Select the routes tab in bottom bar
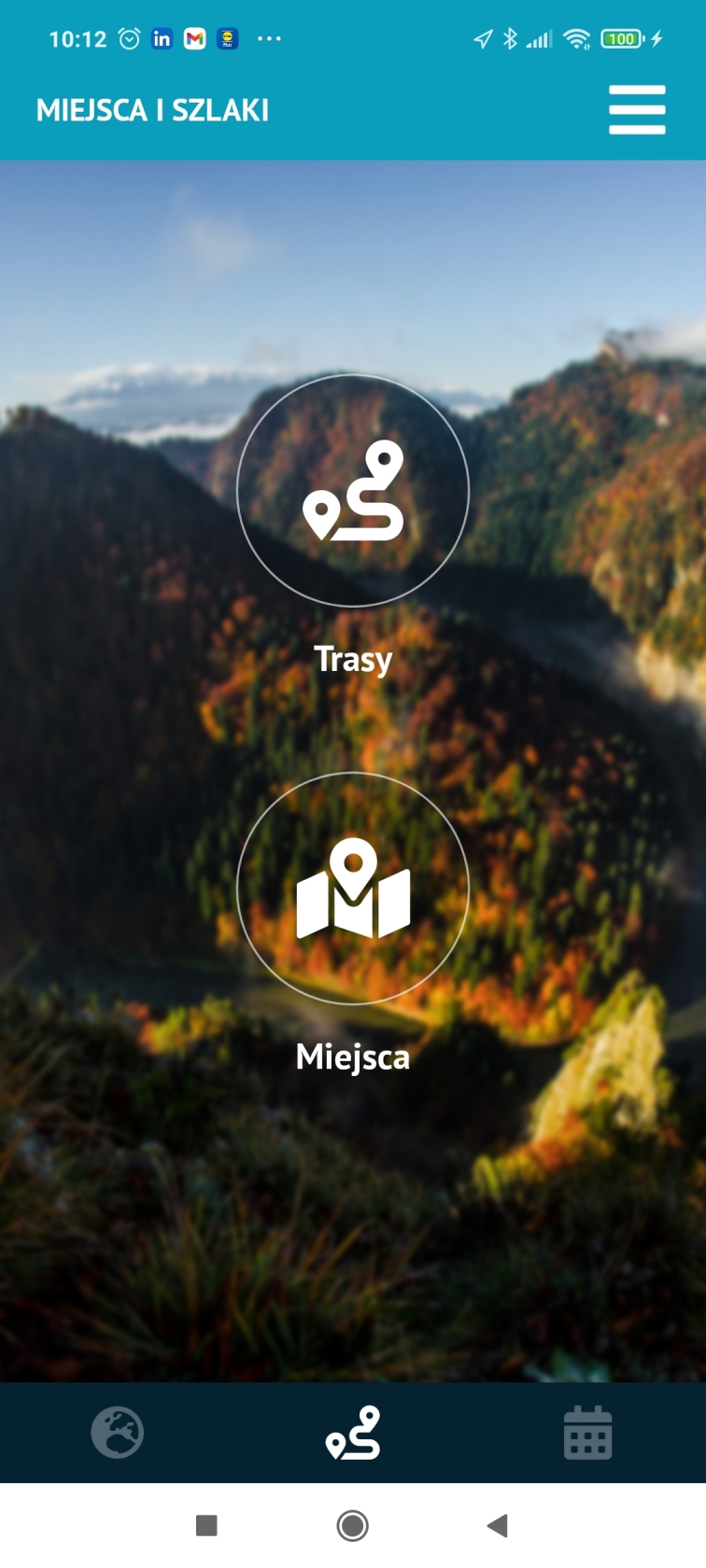The width and height of the screenshot is (706, 1568). coord(353,1433)
